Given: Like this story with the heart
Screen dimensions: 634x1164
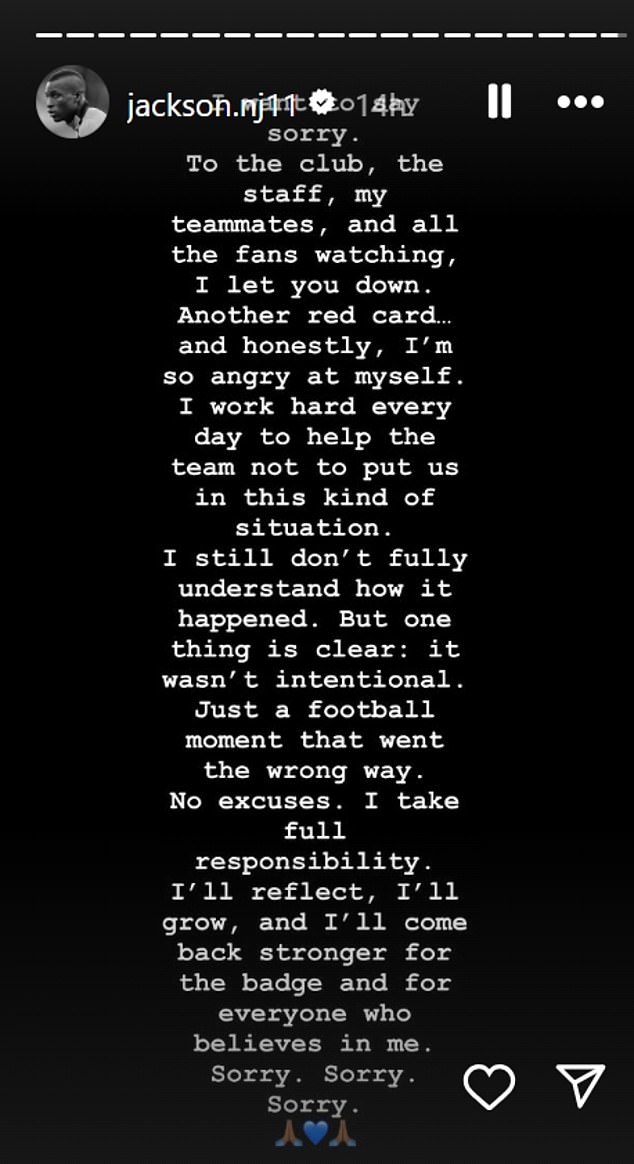Looking at the screenshot, I should click(490, 1085).
